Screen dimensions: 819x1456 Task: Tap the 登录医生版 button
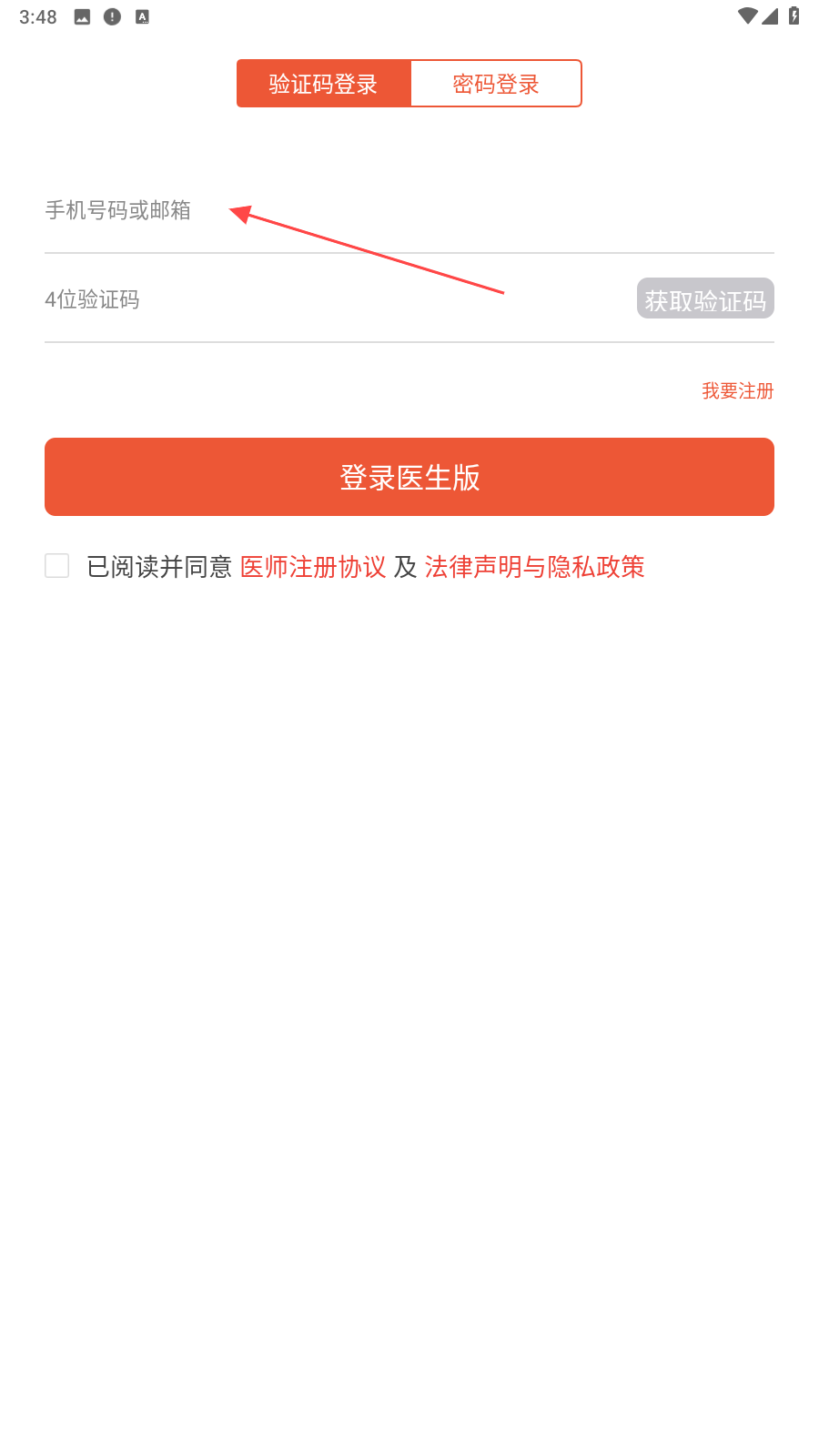(x=409, y=477)
